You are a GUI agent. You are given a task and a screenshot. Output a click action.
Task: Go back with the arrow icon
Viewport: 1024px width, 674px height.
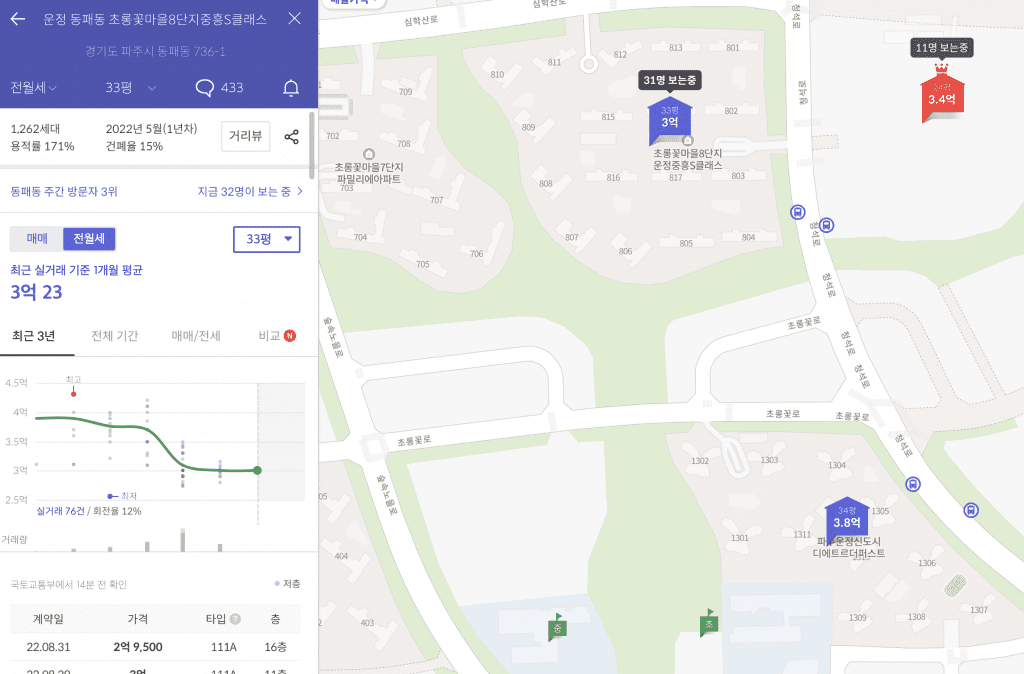18,18
